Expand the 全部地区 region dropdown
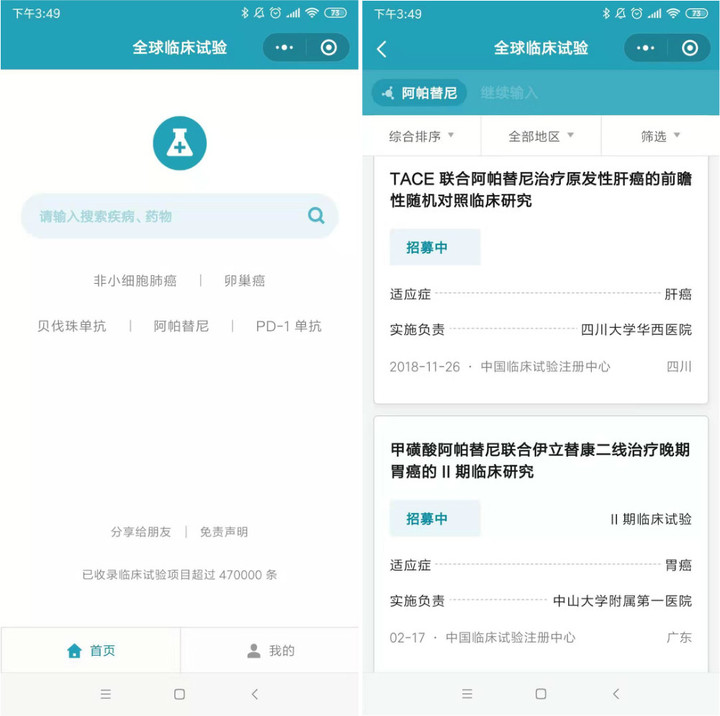Screen dimensions: 720x716 pyautogui.click(x=541, y=136)
